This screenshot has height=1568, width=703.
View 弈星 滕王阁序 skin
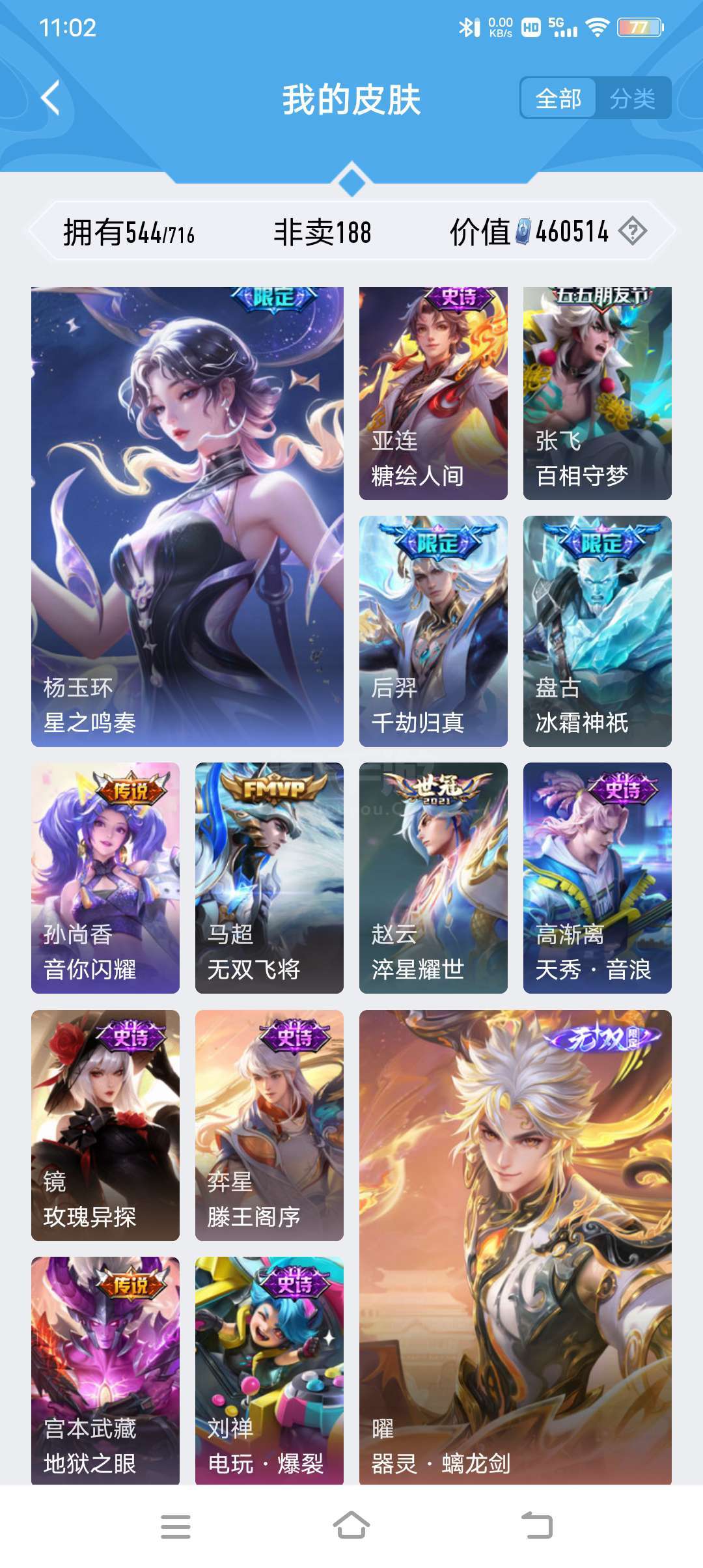pos(269,1125)
